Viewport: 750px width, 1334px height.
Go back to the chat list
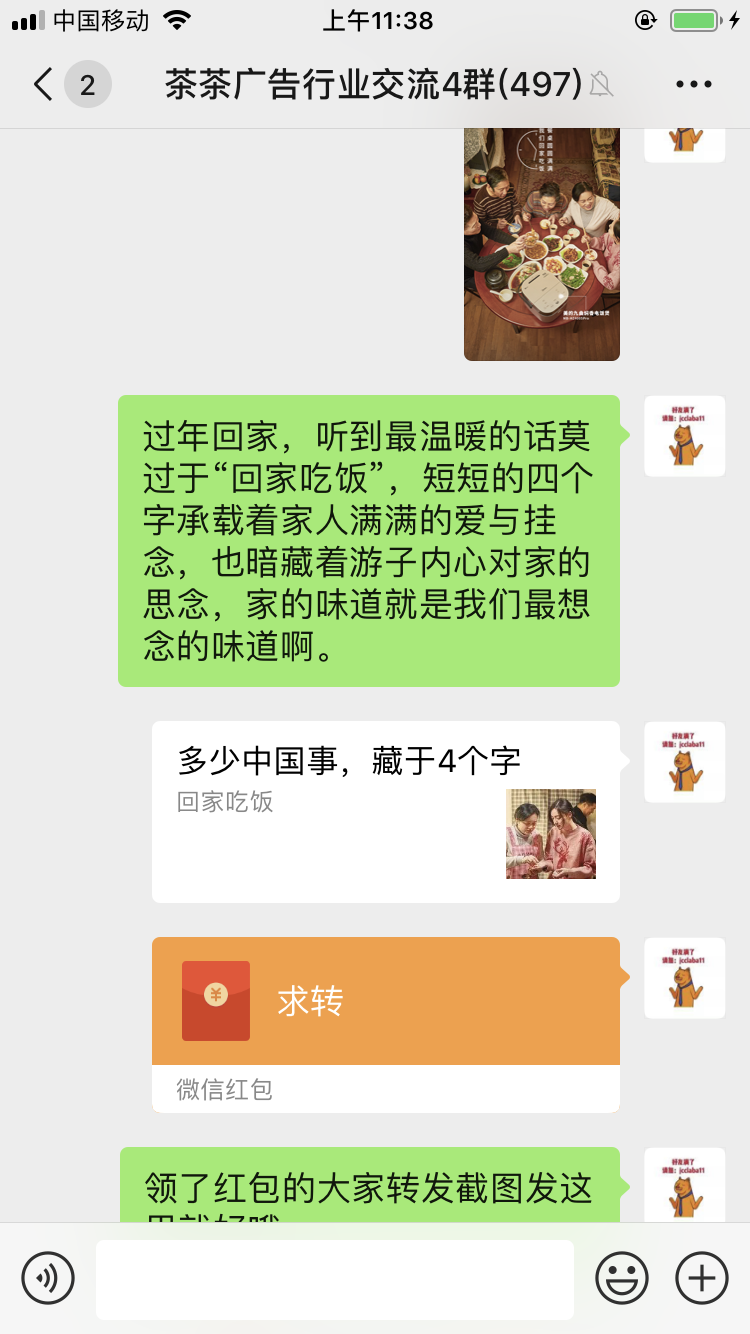[43, 85]
